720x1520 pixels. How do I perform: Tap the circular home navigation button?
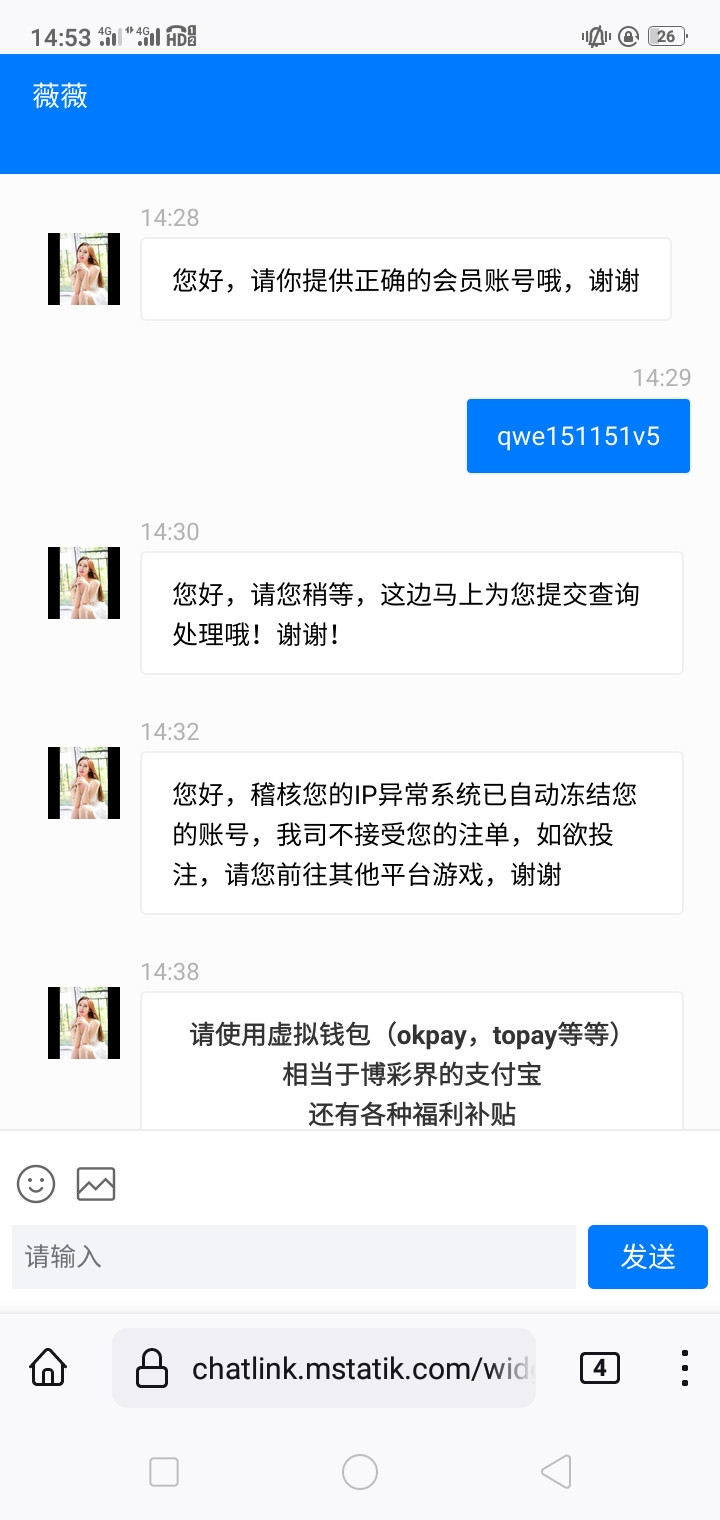coord(359,1472)
